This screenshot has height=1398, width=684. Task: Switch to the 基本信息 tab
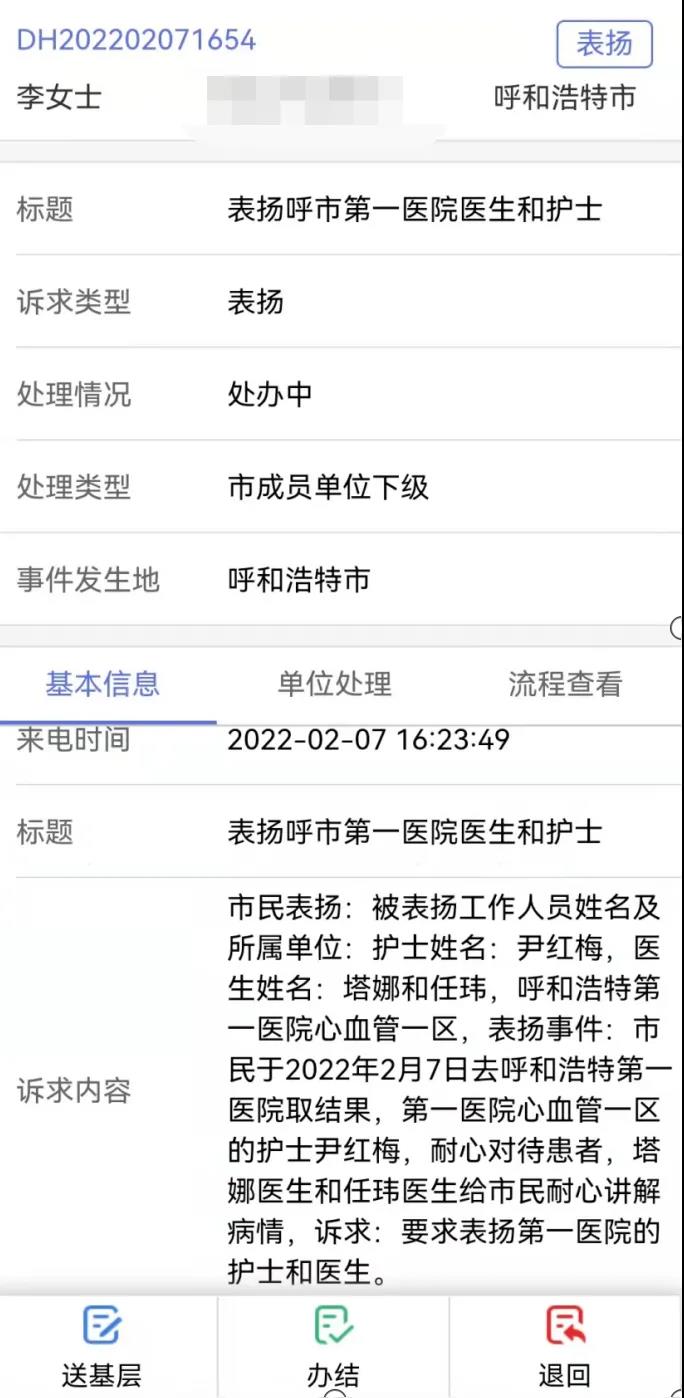tap(102, 684)
